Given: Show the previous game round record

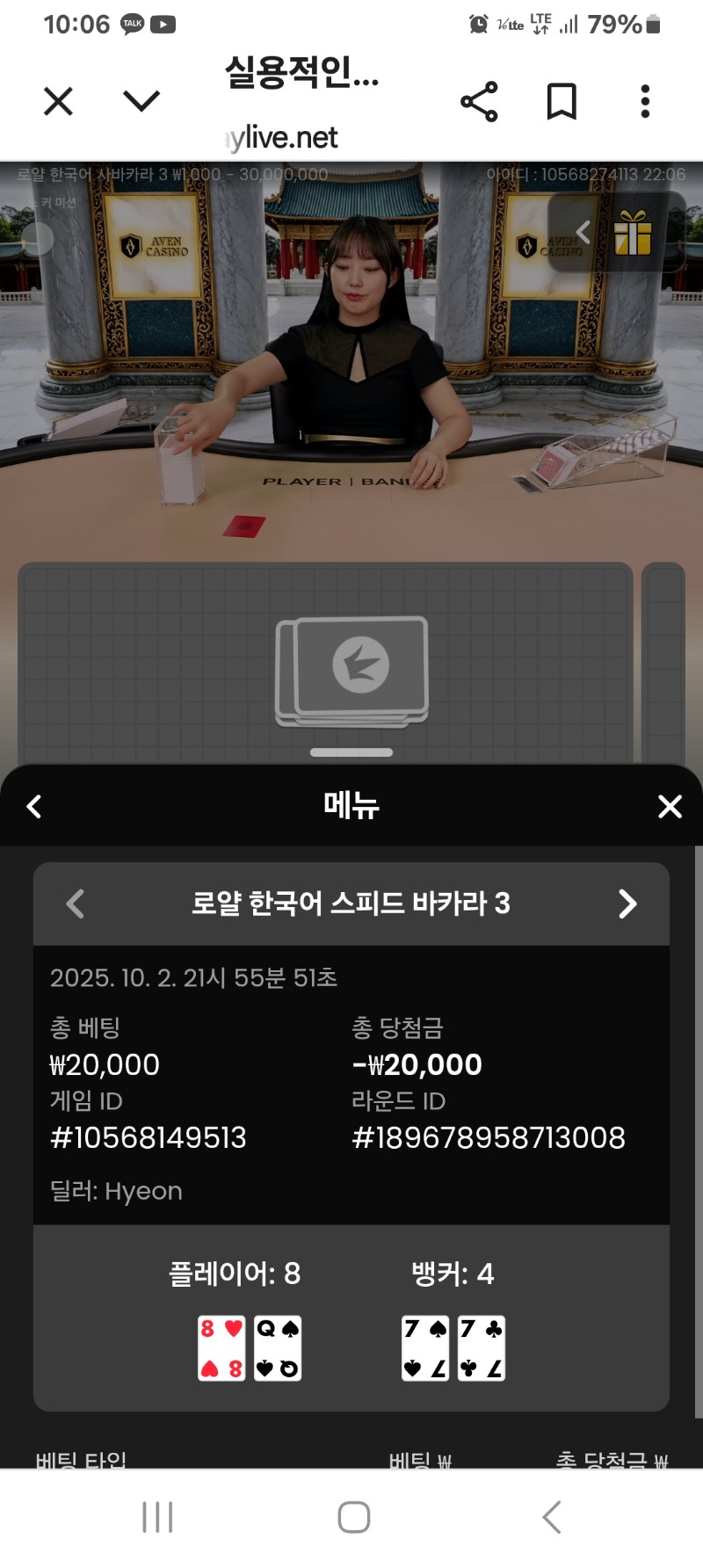Looking at the screenshot, I should click(76, 904).
